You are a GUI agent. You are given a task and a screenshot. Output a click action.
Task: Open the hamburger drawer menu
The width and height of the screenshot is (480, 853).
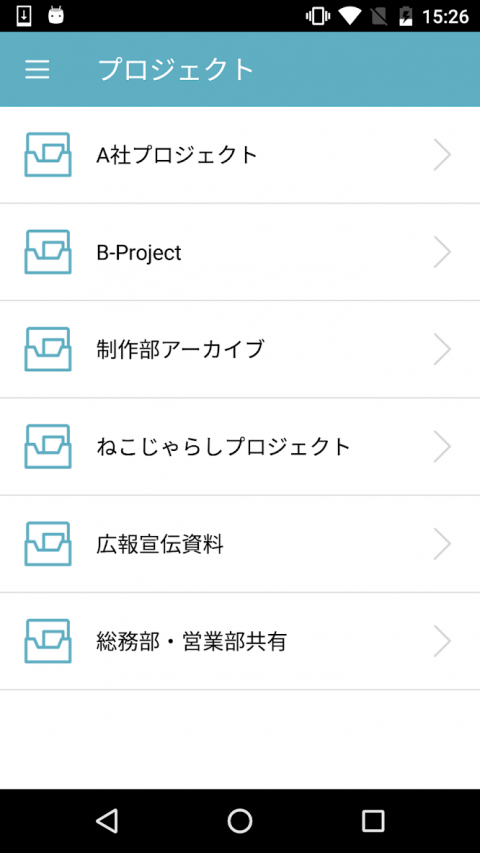tap(37, 70)
